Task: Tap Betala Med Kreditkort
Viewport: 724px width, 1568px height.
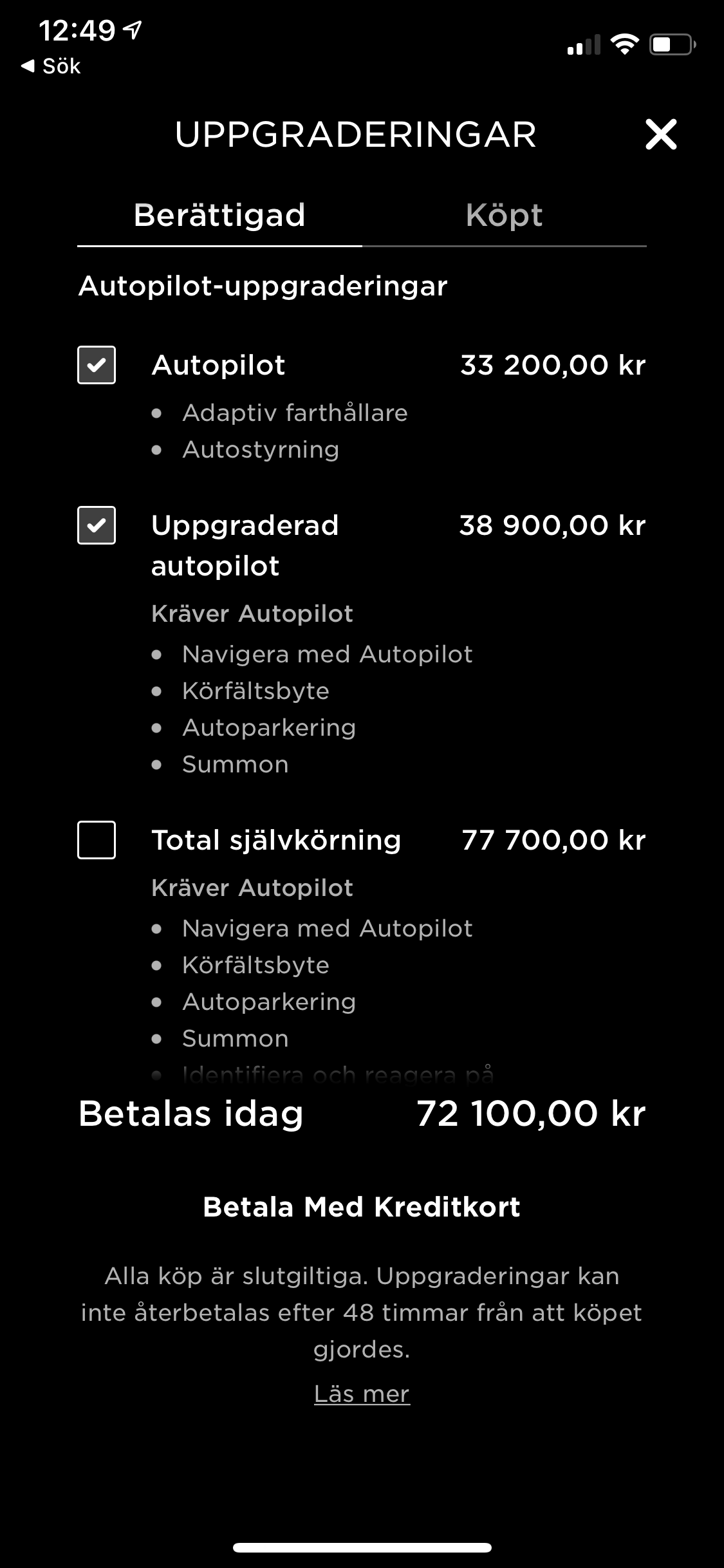Action: (362, 1207)
